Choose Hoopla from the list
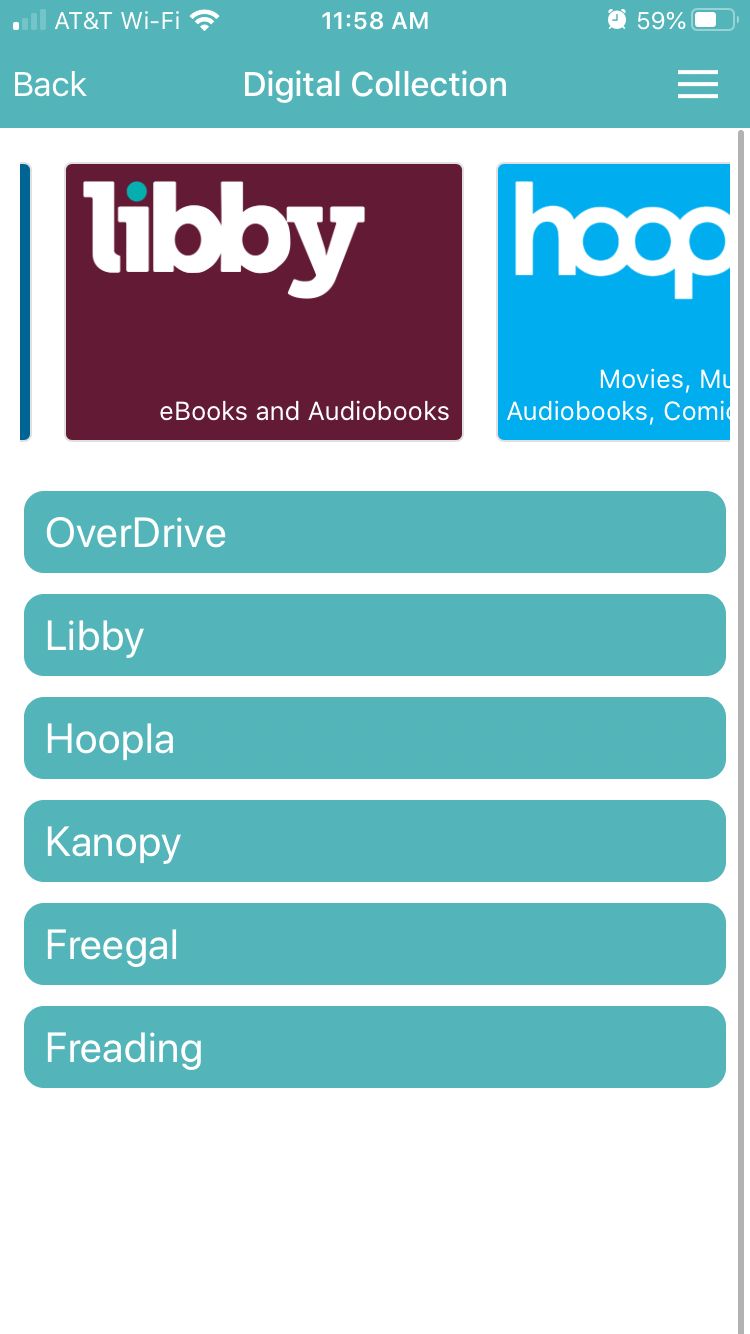 (375, 738)
